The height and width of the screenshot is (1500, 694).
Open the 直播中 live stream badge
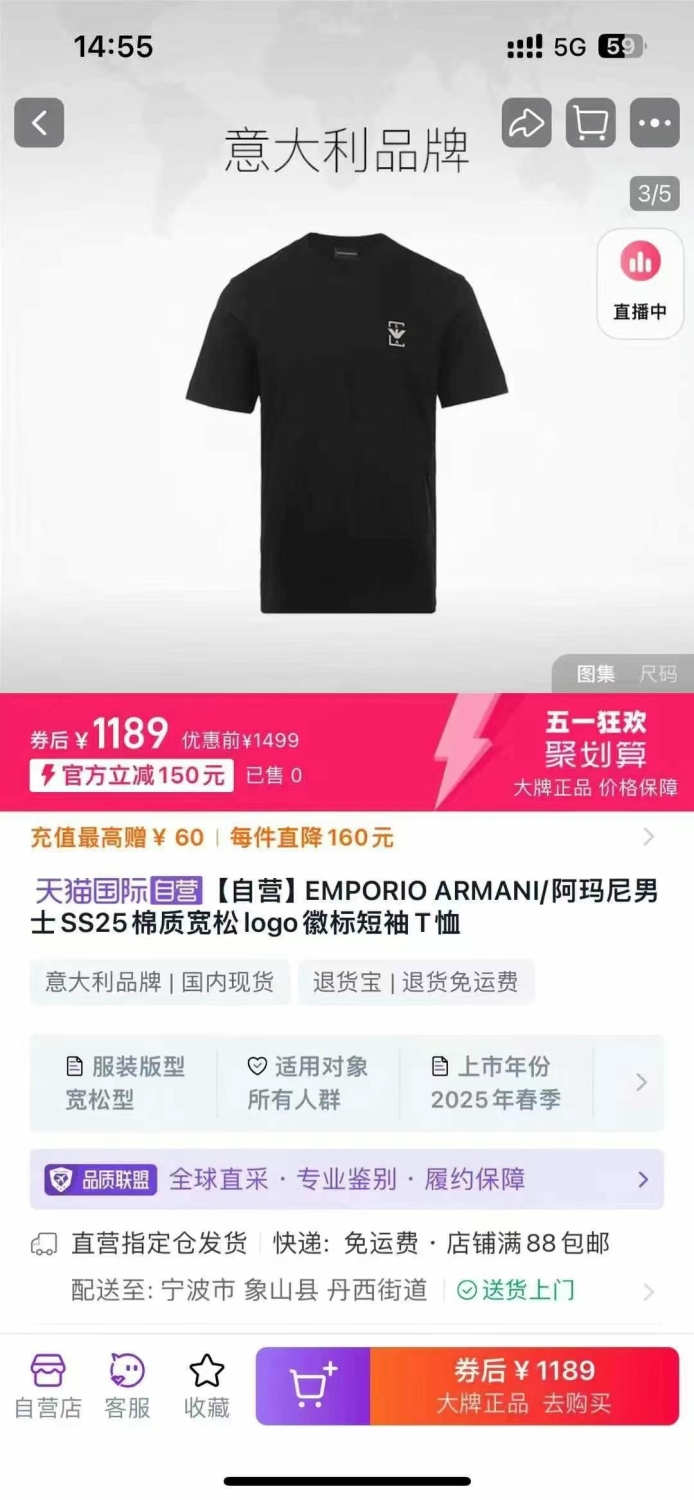[x=640, y=283]
